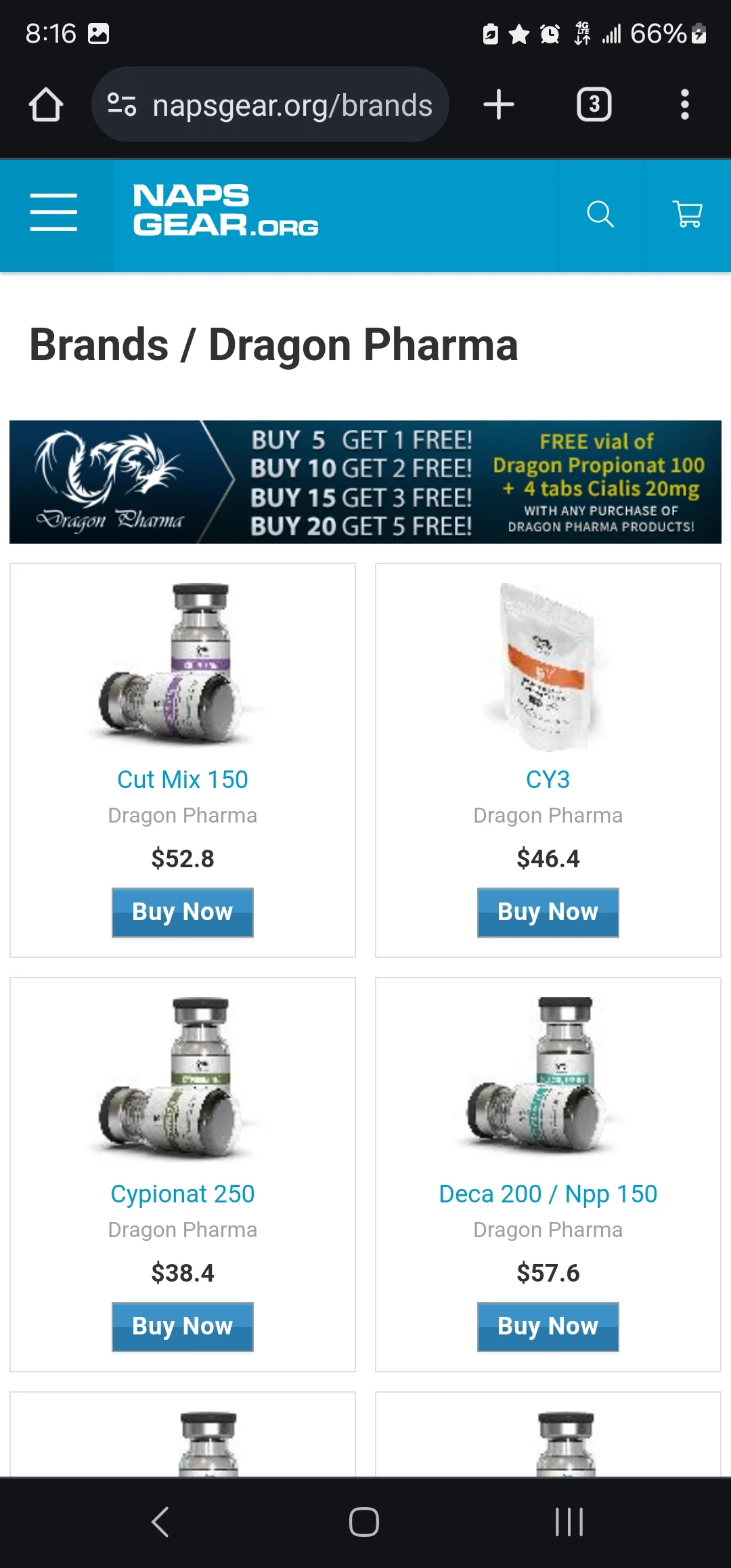Open a new browser tab
The height and width of the screenshot is (1568, 731).
(499, 105)
